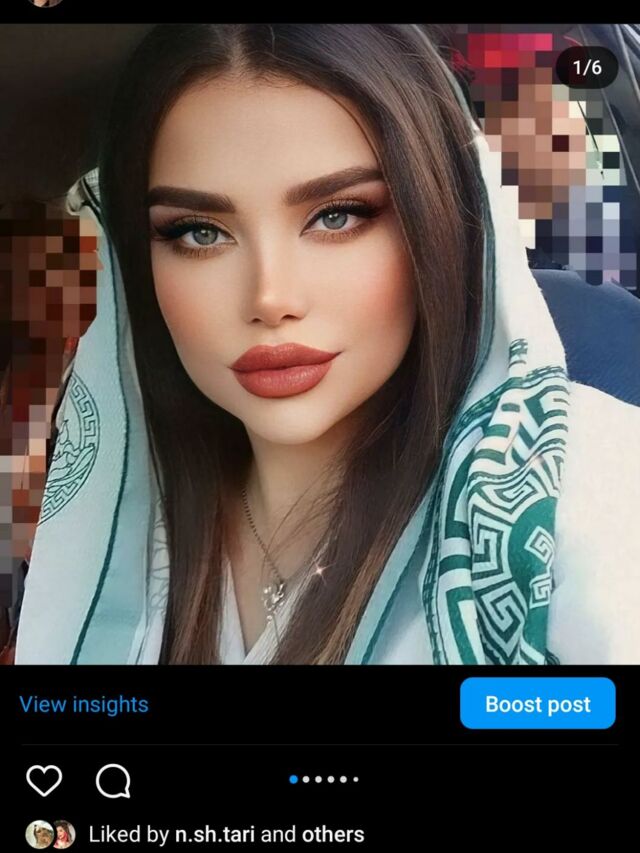Tap the Boost post button
Image resolution: width=640 pixels, height=853 pixels.
click(x=537, y=704)
